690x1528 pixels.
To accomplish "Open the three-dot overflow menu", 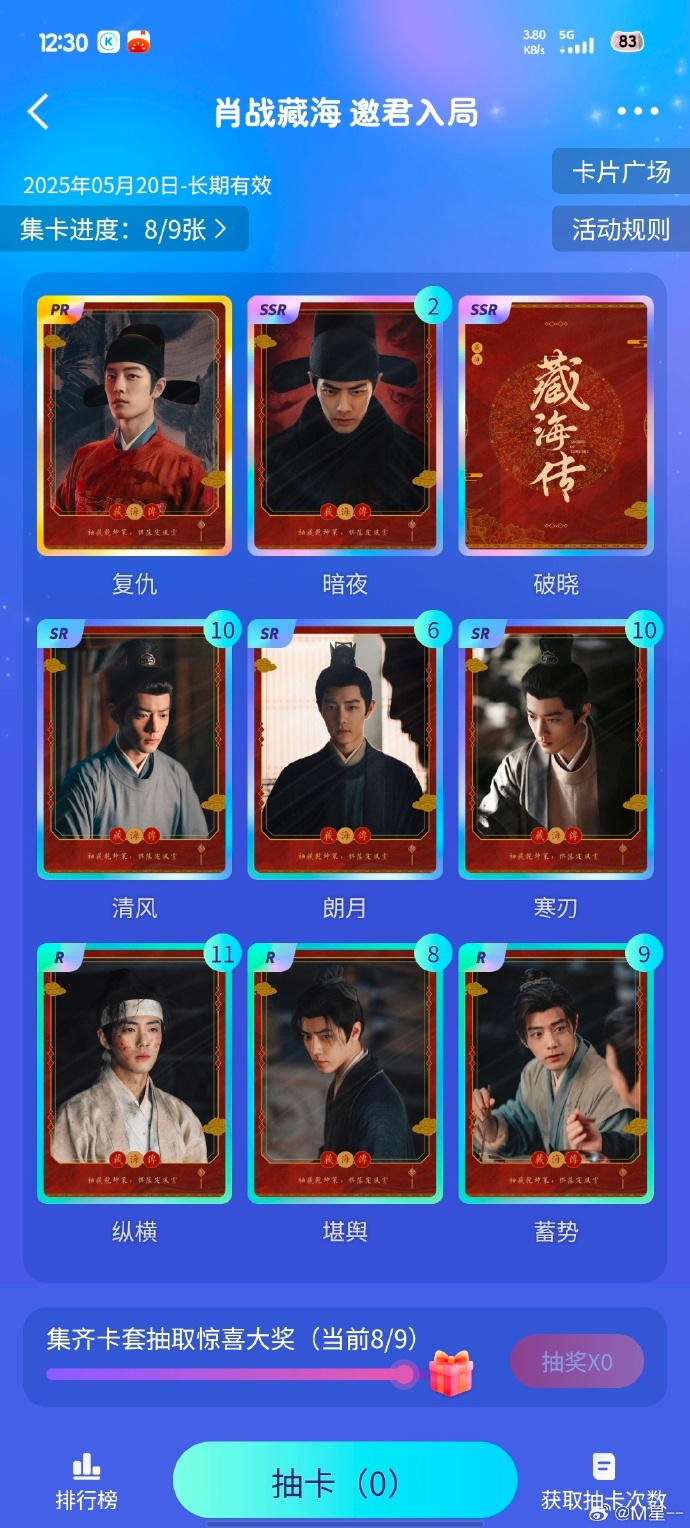I will click(x=637, y=112).
